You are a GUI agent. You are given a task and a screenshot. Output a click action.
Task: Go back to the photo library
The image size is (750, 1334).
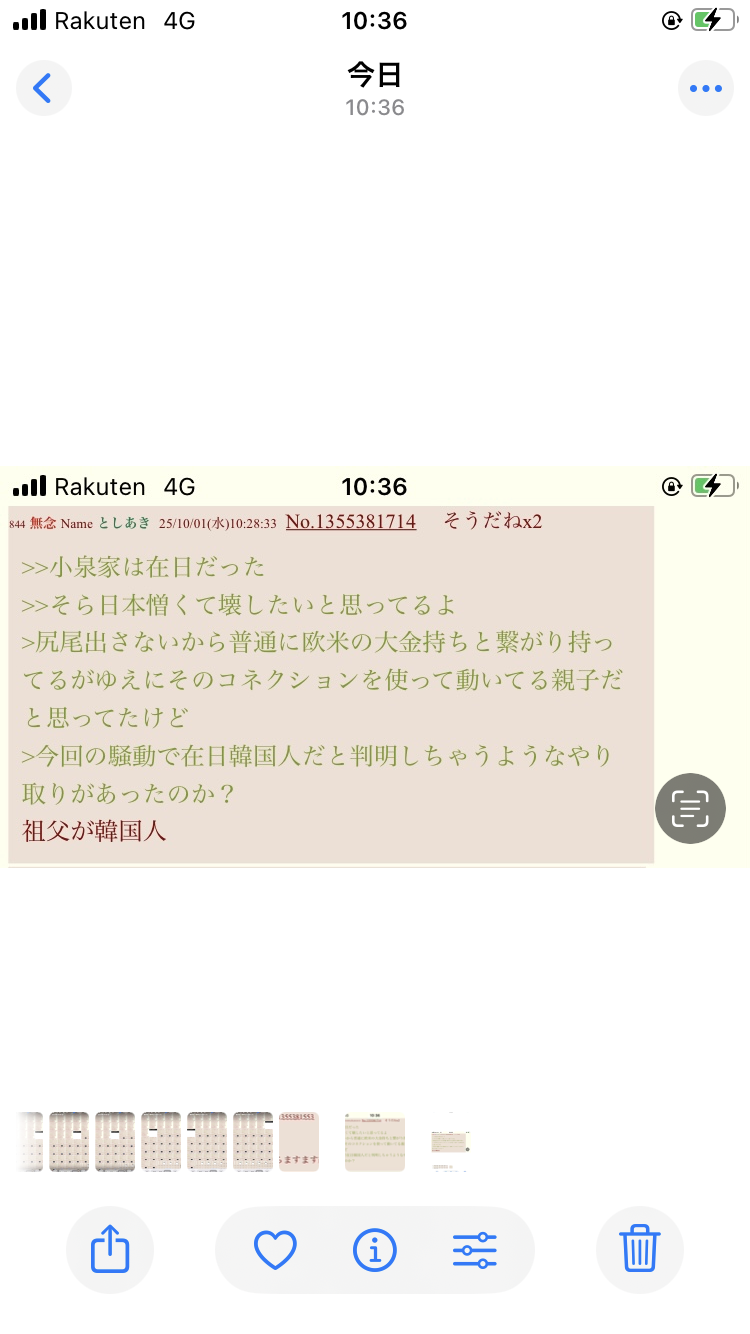tap(43, 89)
